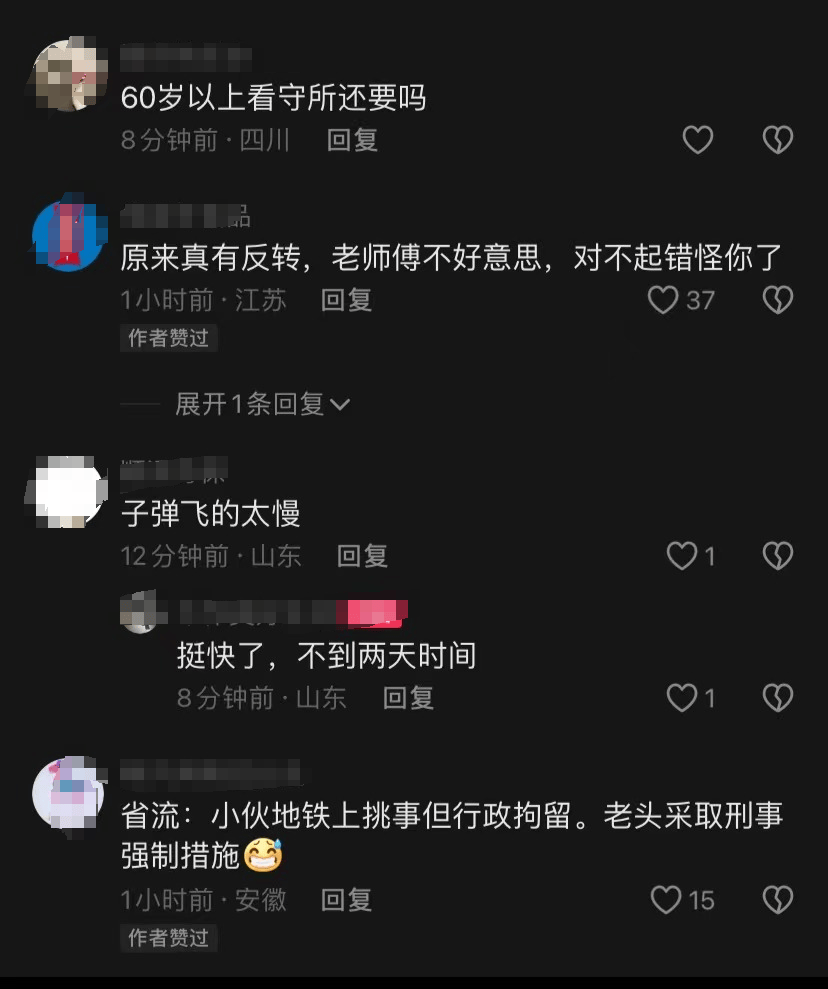Reply to "挺快了，不到两天时间"
This screenshot has height=989, width=828.
408,698
